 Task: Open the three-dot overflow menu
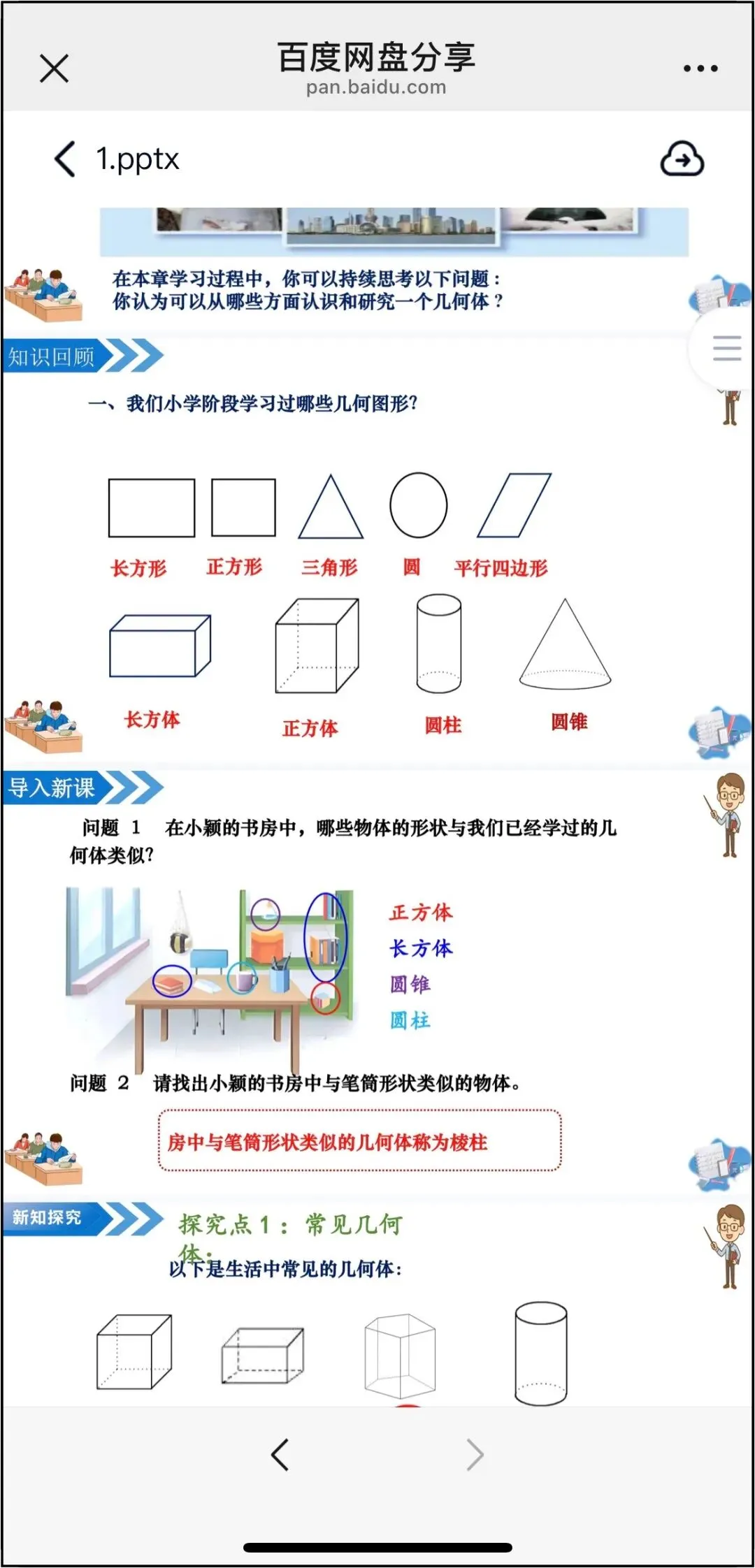700,68
